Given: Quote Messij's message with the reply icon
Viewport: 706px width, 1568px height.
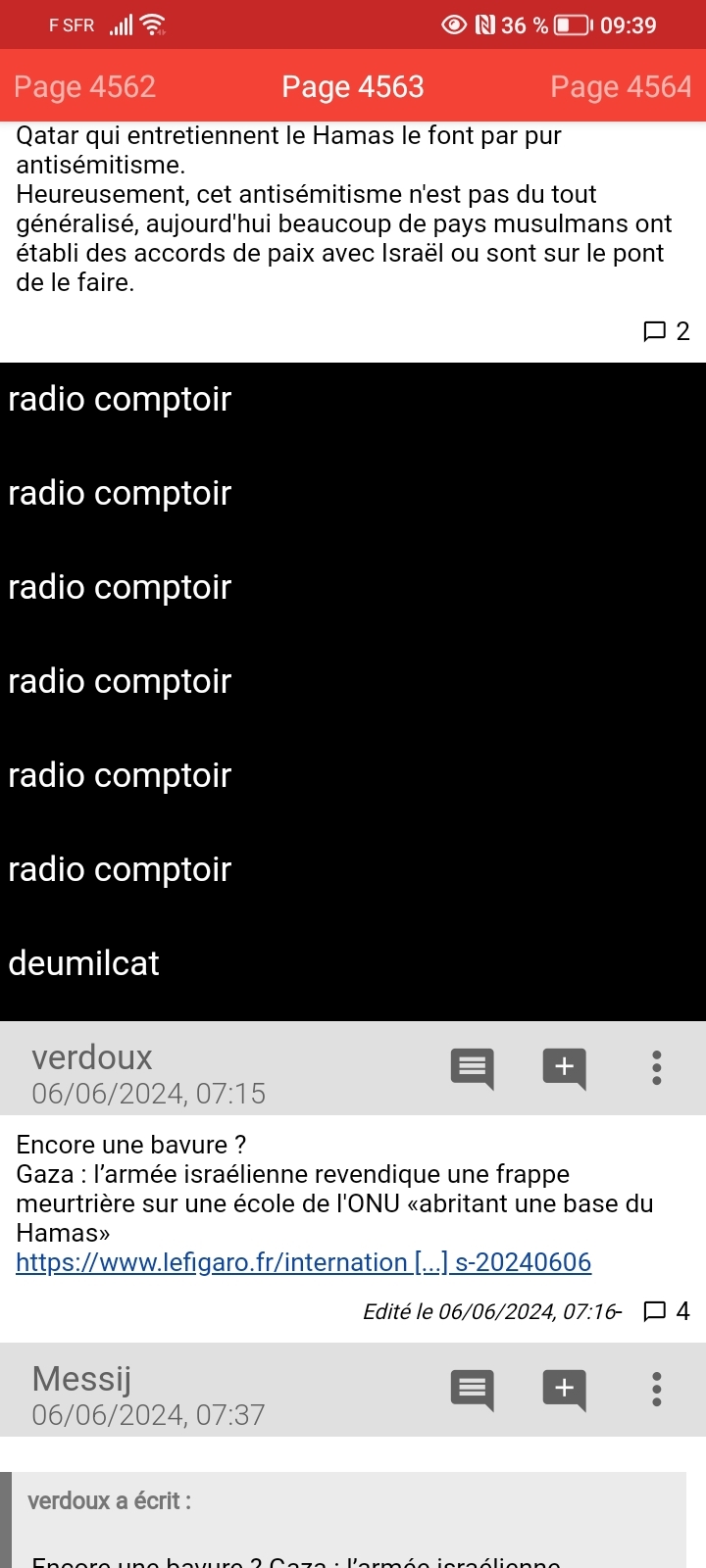Looking at the screenshot, I should coord(473,1390).
